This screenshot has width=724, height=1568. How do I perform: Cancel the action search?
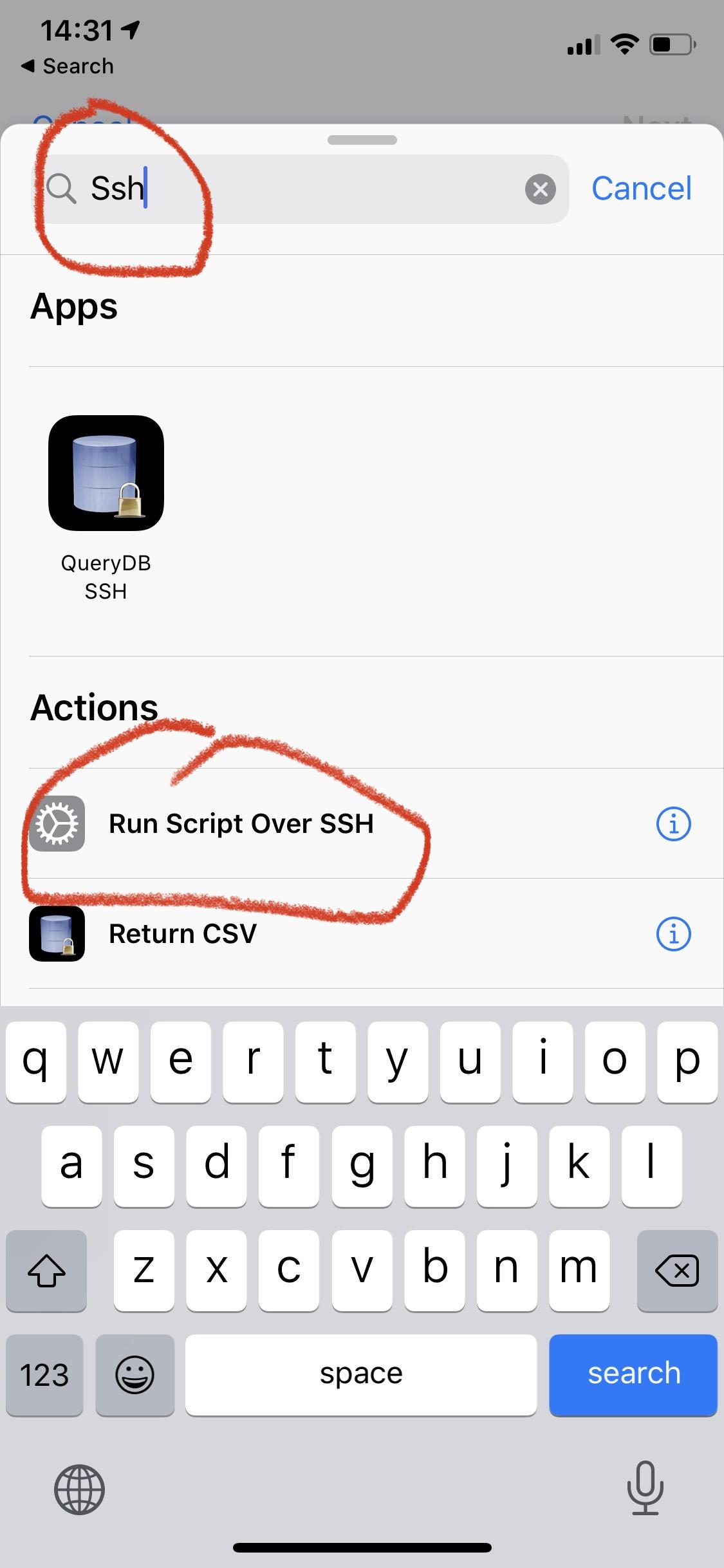[x=641, y=189]
